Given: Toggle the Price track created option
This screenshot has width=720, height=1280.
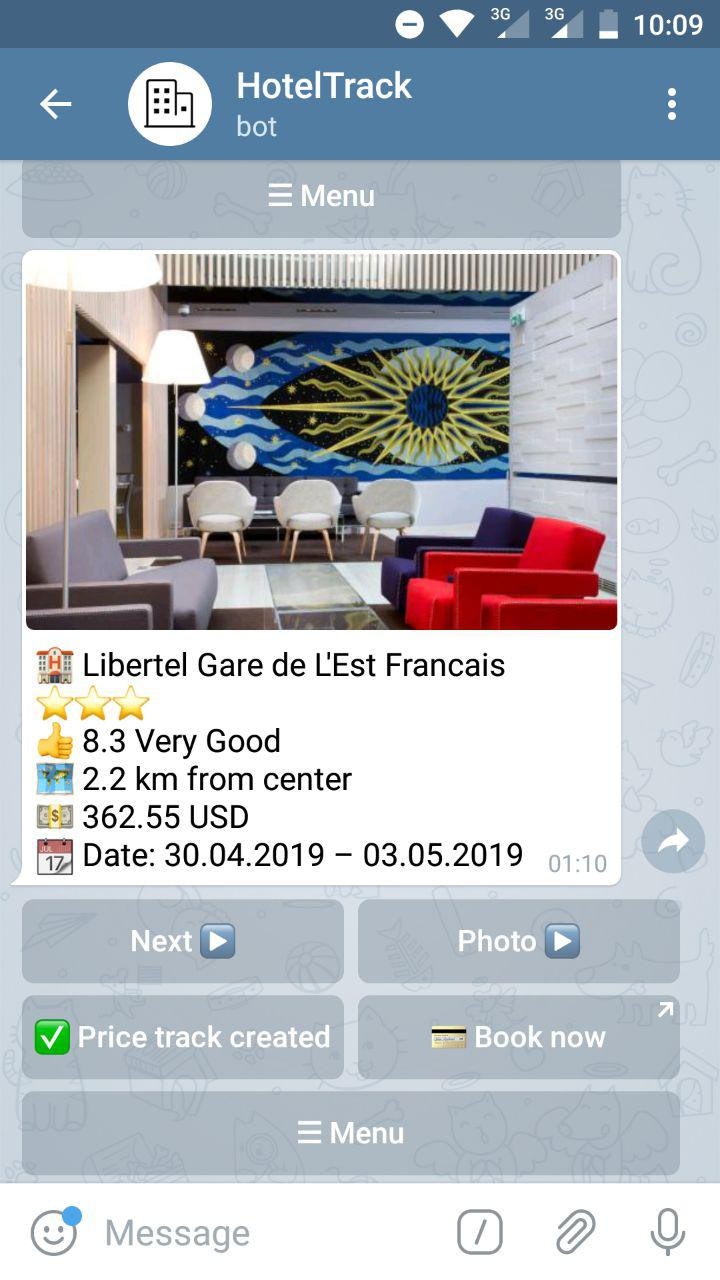Looking at the screenshot, I should coord(183,1037).
